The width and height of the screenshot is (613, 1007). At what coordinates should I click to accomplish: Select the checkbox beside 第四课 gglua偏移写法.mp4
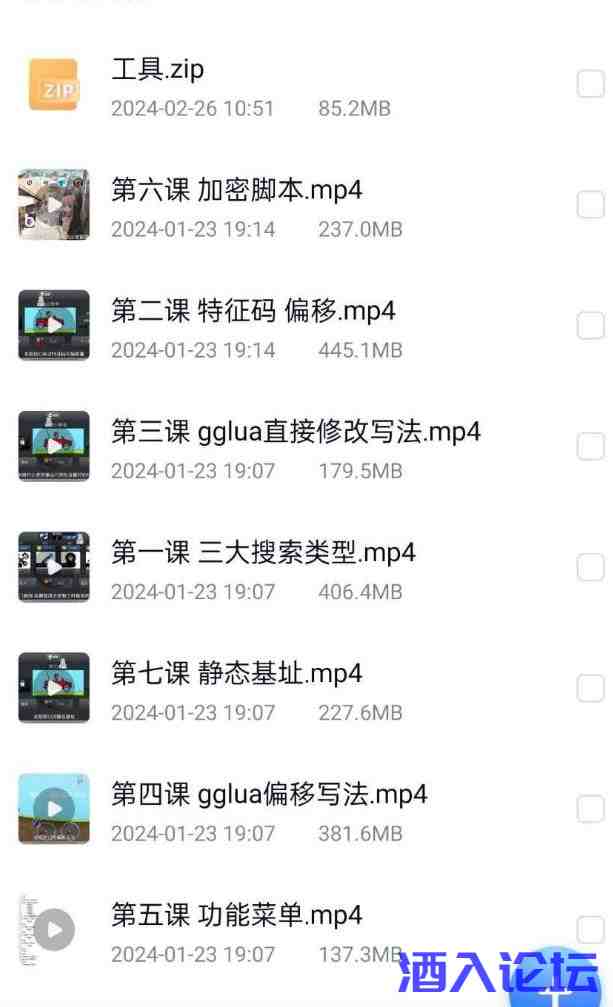click(x=590, y=809)
